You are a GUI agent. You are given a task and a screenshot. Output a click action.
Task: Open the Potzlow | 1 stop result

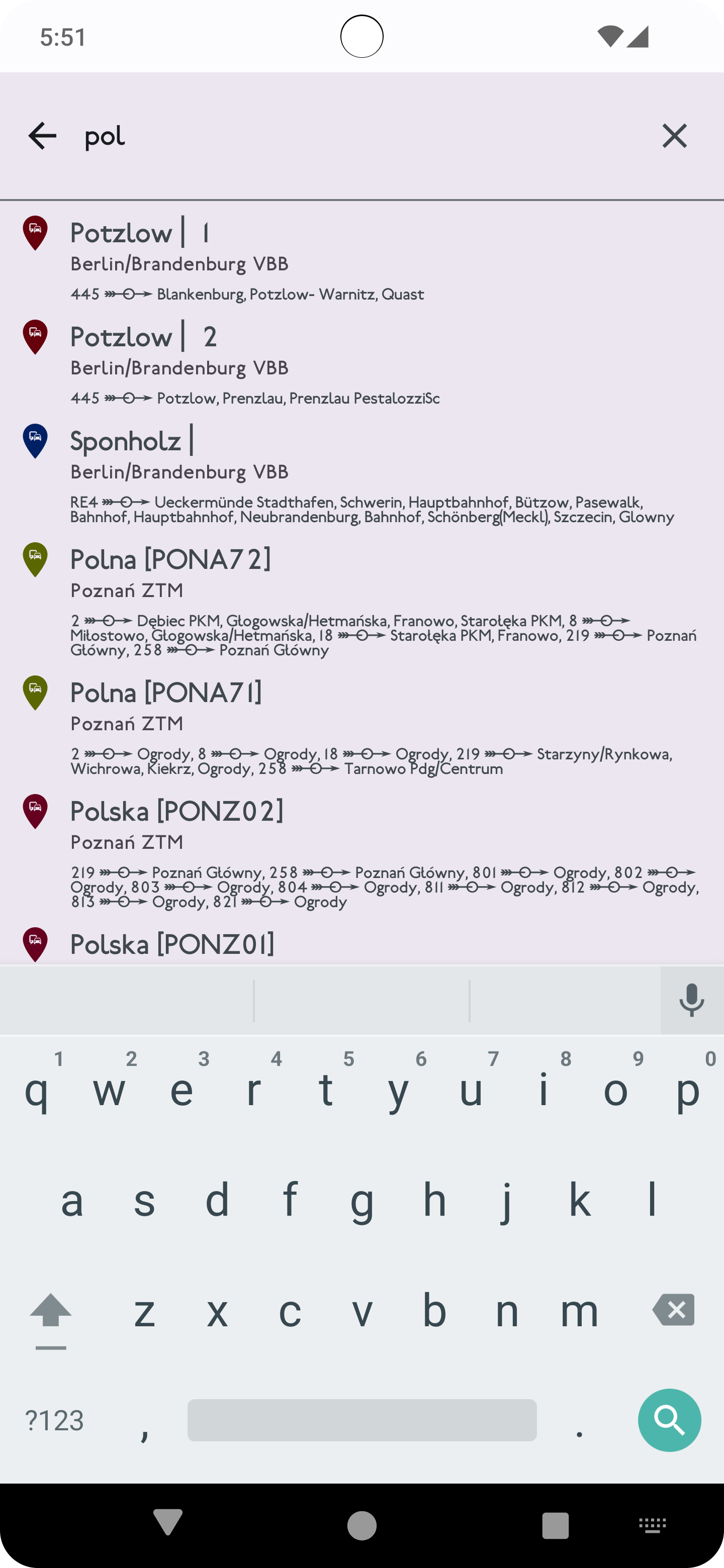(361, 259)
